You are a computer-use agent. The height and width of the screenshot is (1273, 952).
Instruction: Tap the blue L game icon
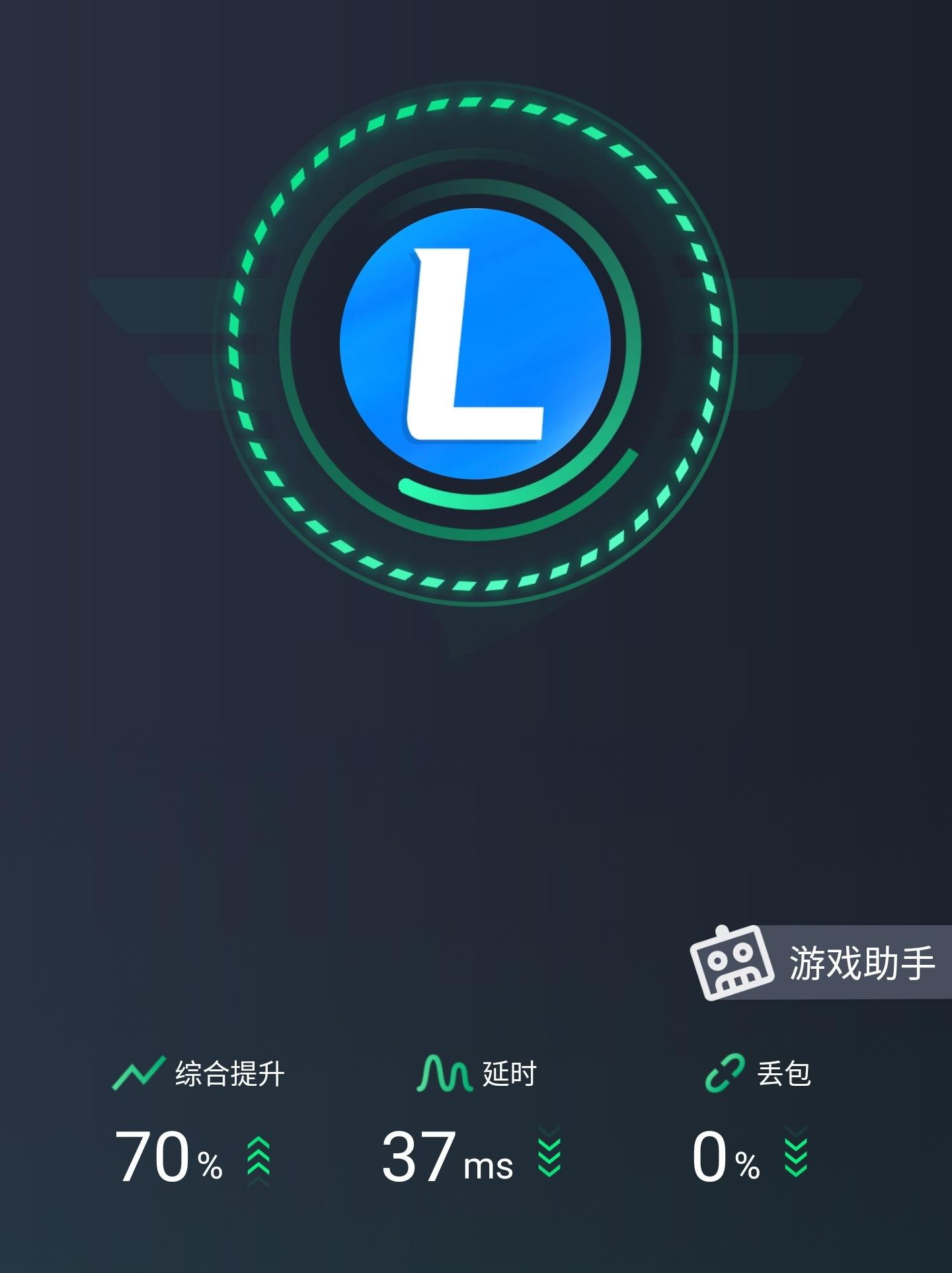(475, 344)
